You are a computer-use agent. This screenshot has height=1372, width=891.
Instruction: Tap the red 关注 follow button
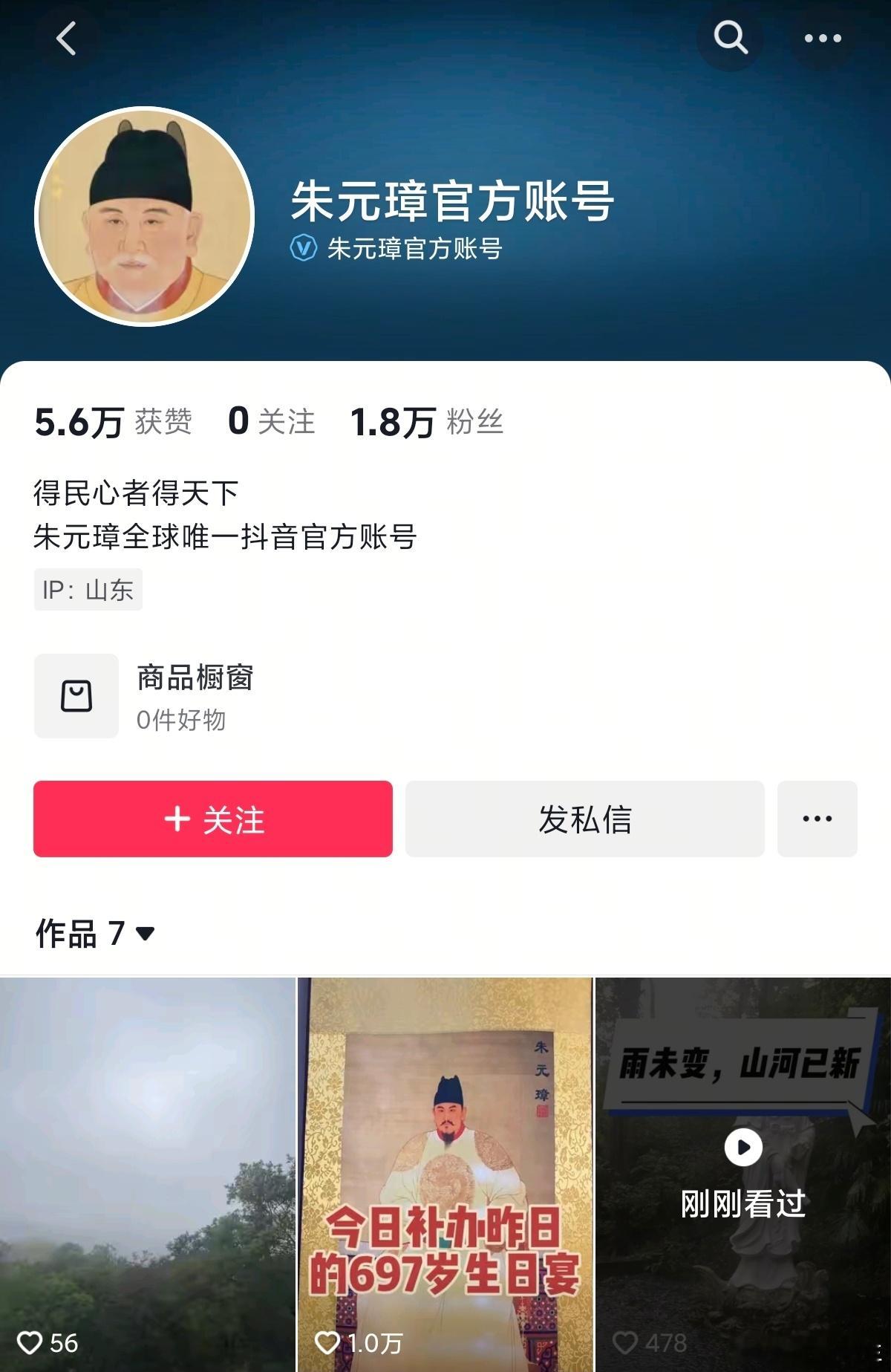[x=213, y=819]
